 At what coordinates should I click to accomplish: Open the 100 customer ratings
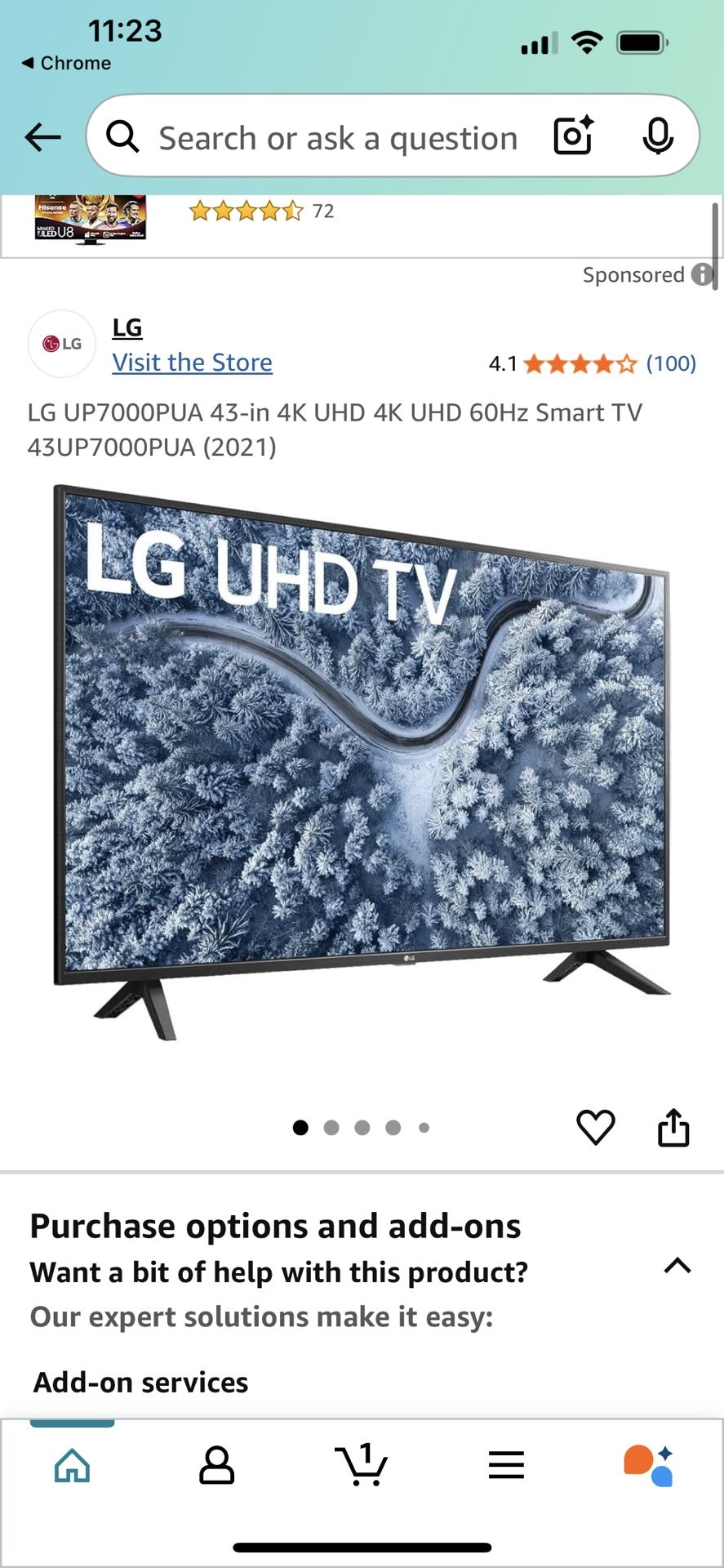pos(670,363)
